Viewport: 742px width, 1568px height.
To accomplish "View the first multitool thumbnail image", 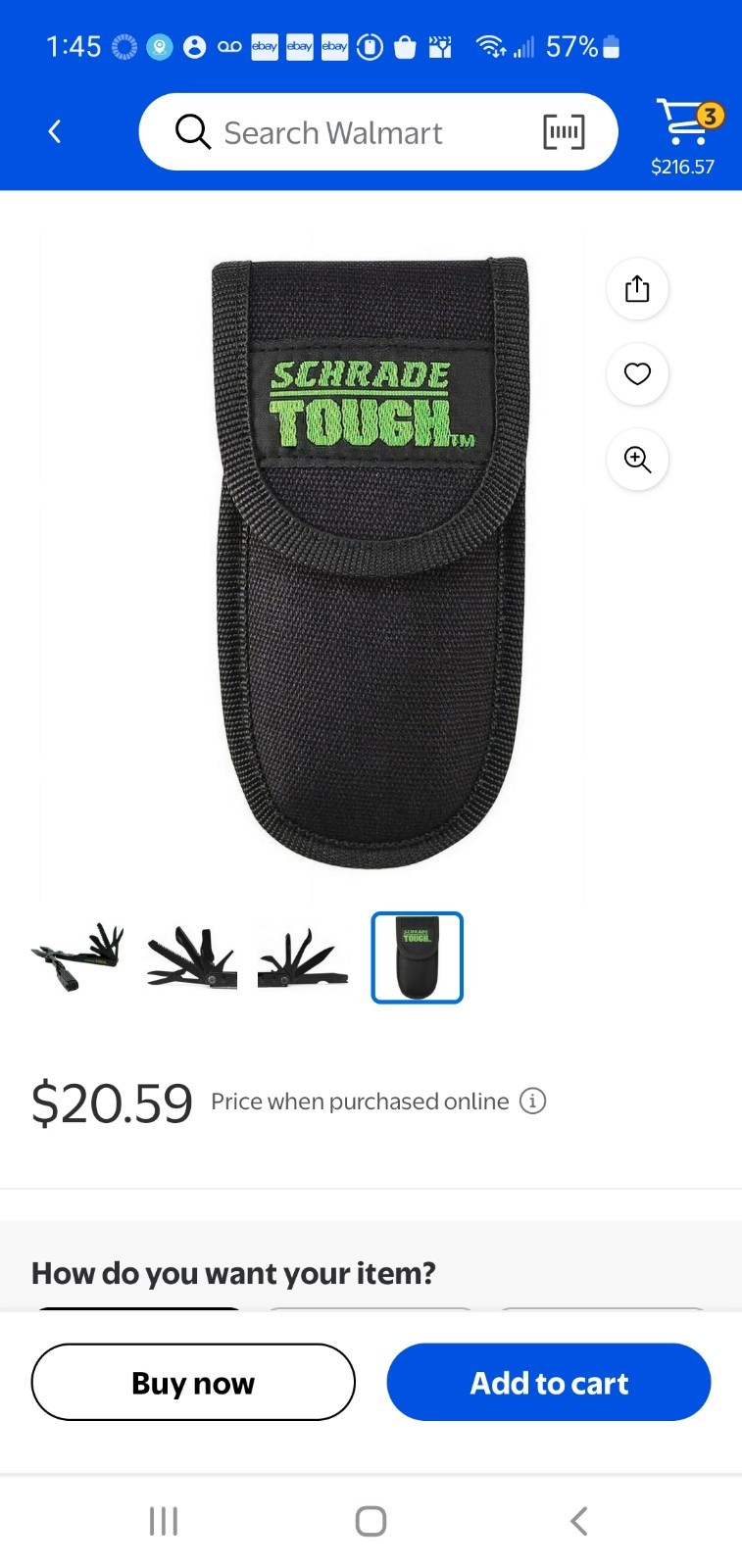I will point(77,957).
